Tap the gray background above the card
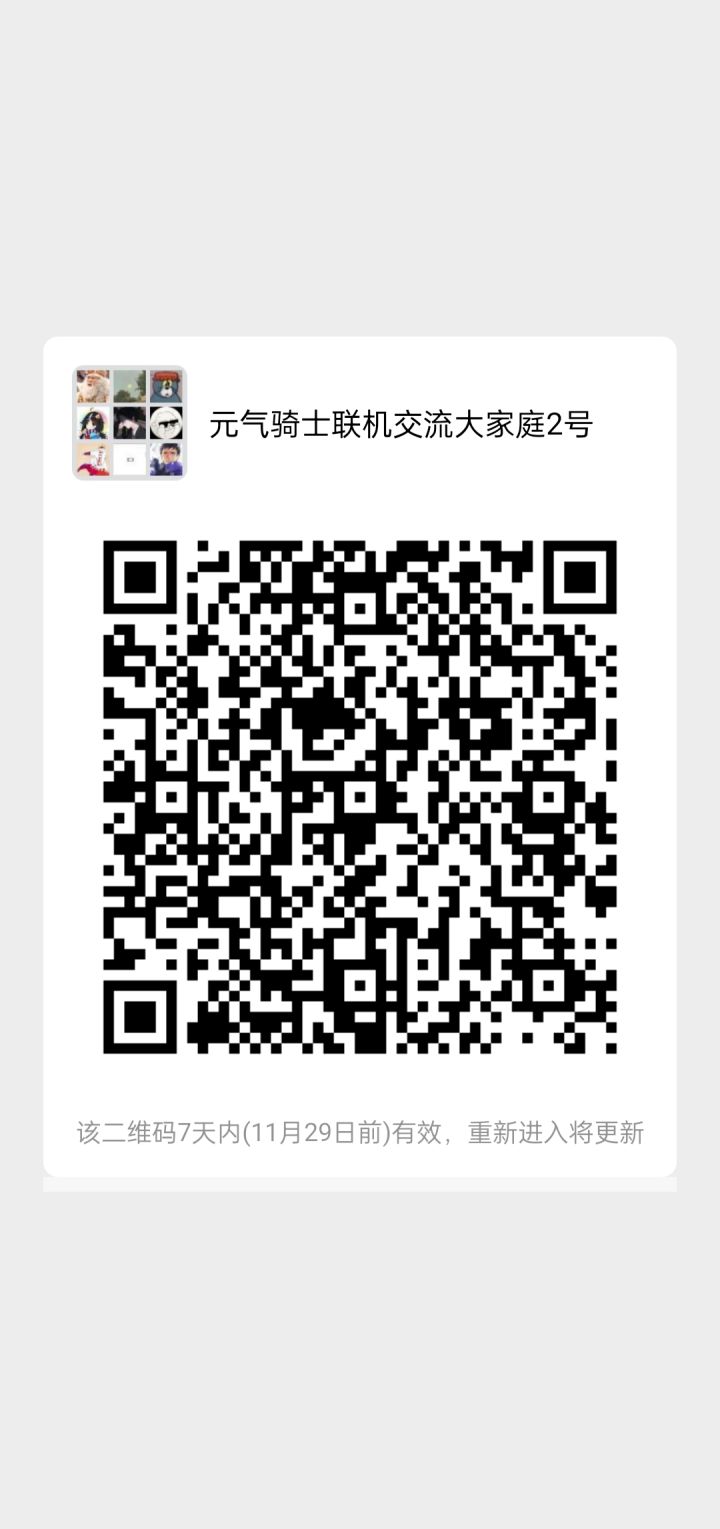The width and height of the screenshot is (720, 1529). click(x=360, y=170)
